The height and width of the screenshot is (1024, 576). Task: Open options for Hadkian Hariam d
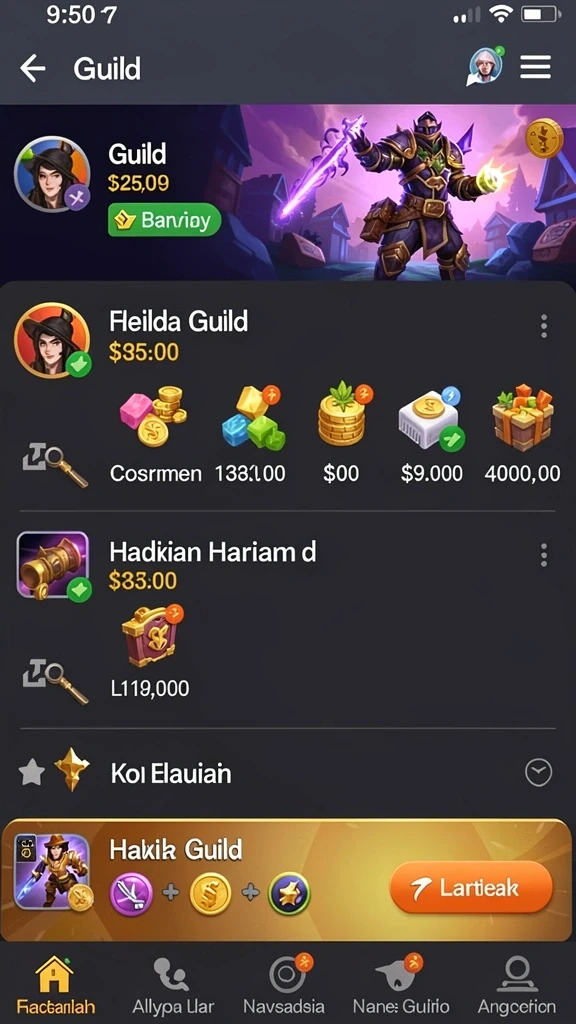543,554
